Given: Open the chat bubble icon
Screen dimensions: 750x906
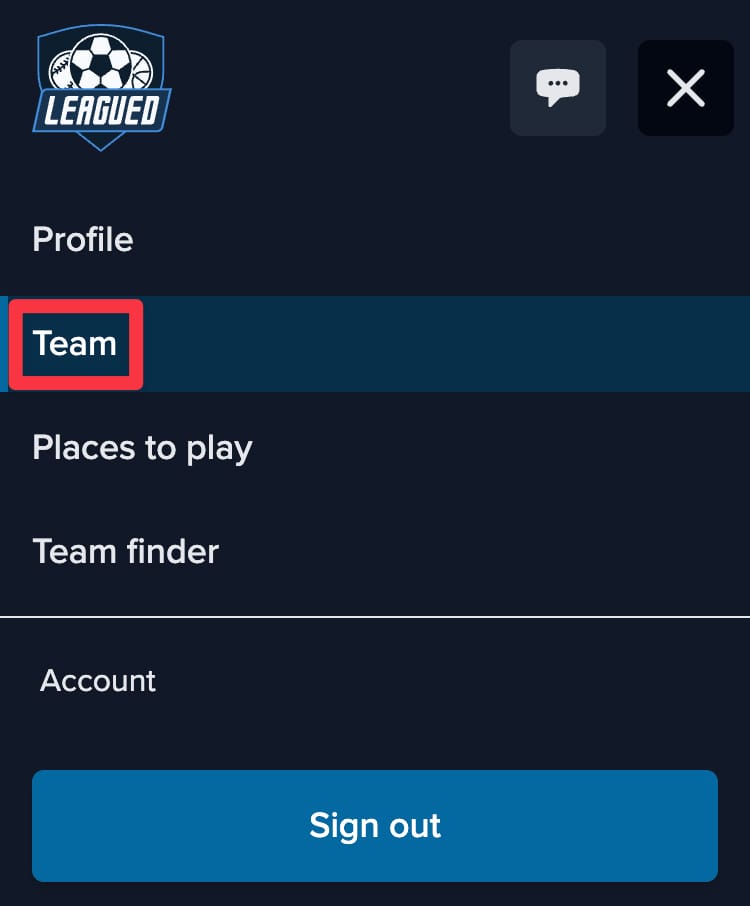Looking at the screenshot, I should click(557, 88).
